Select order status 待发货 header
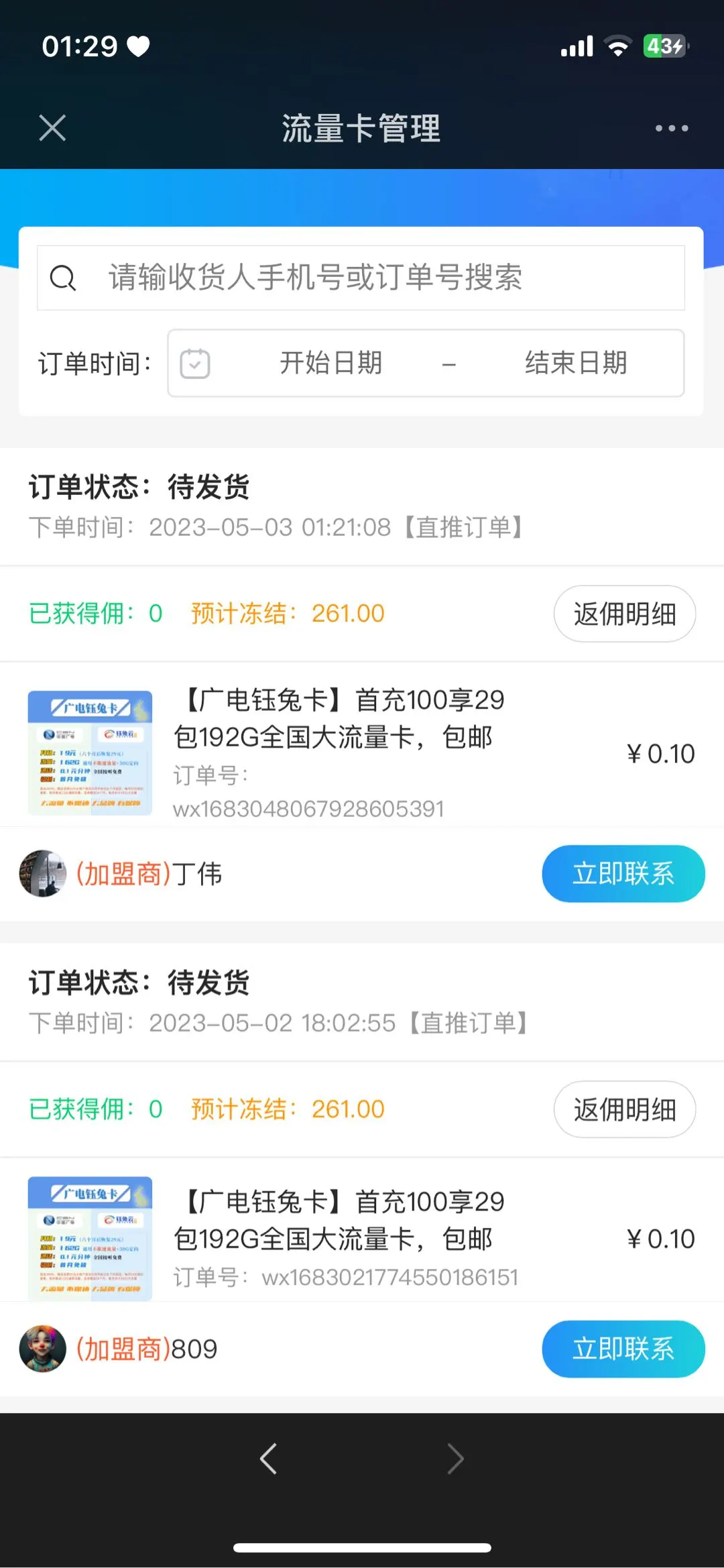Screen dimensions: 724x1568 [139, 488]
